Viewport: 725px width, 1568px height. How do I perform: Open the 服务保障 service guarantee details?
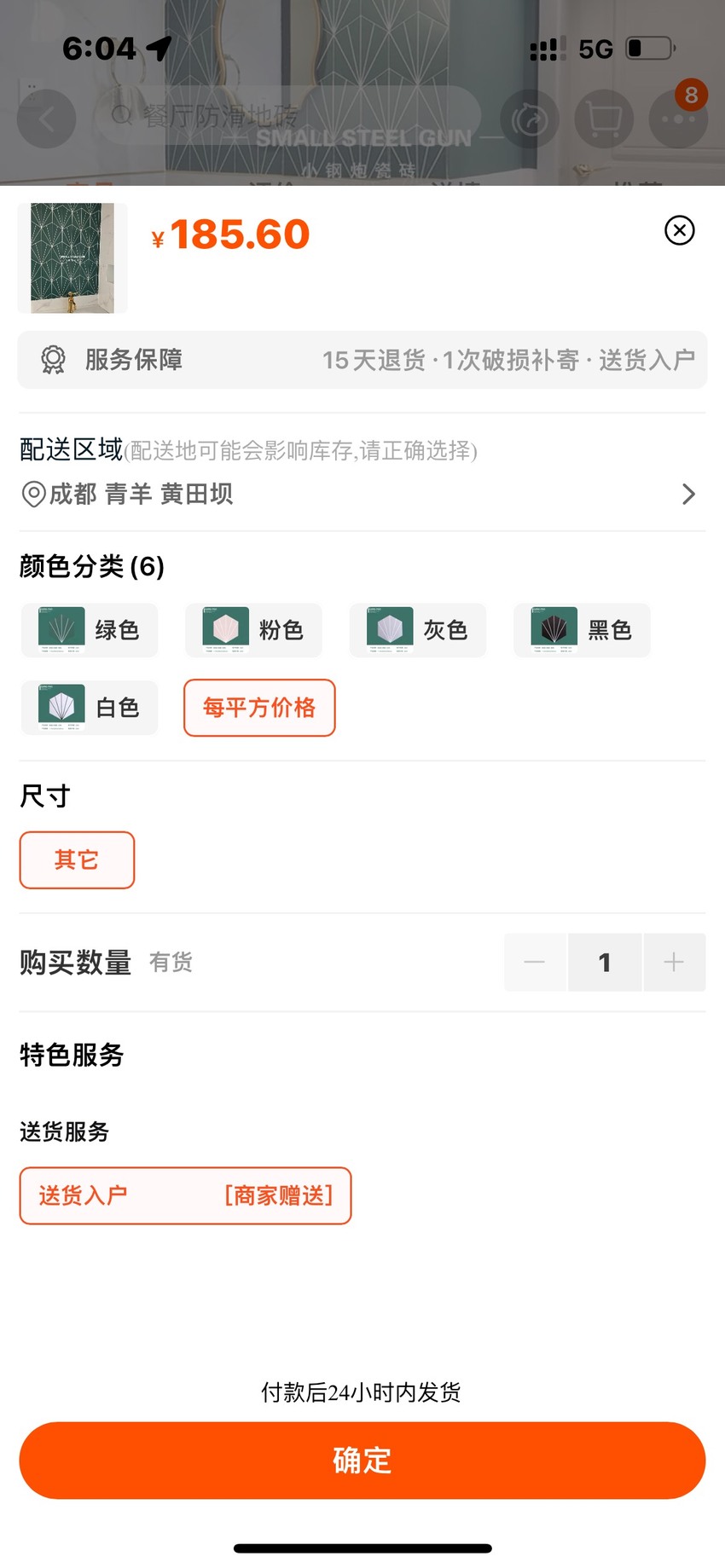[x=362, y=360]
